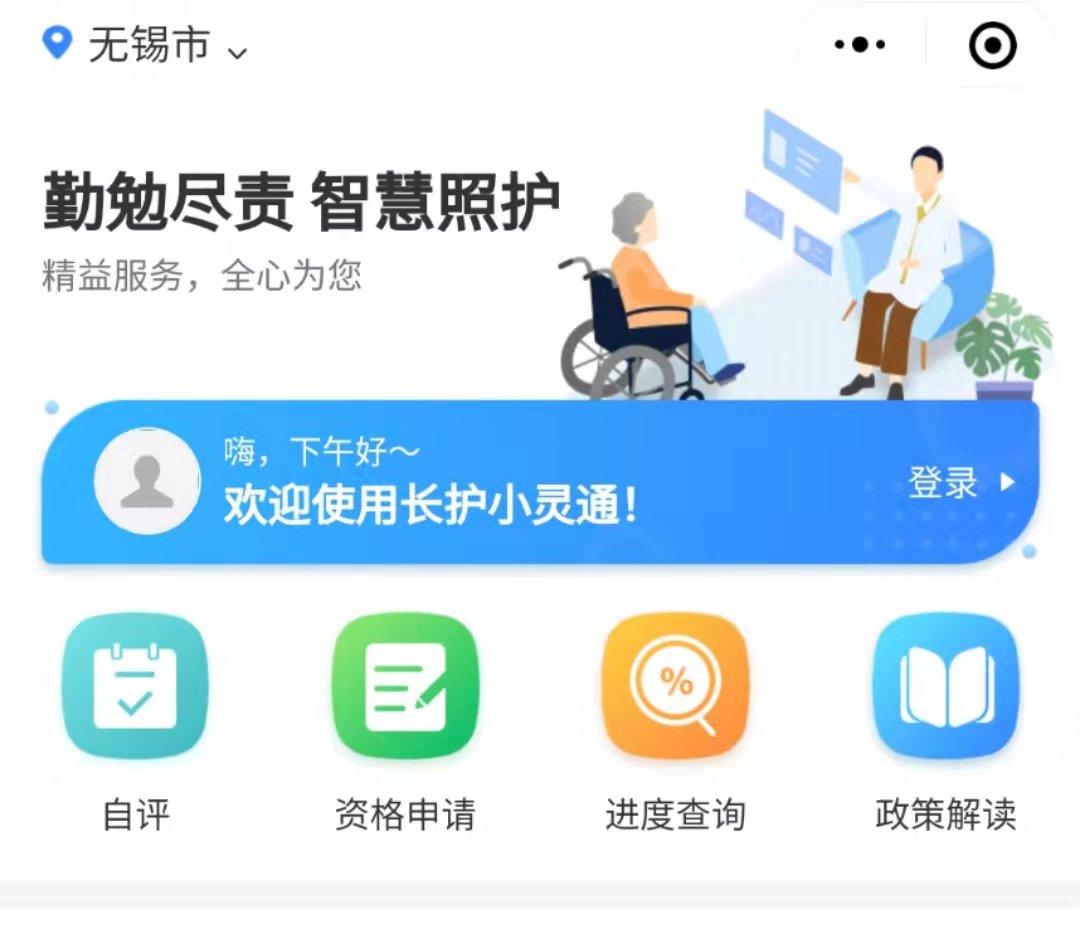Check 进度查询 progress inquiry

pyautogui.click(x=675, y=688)
